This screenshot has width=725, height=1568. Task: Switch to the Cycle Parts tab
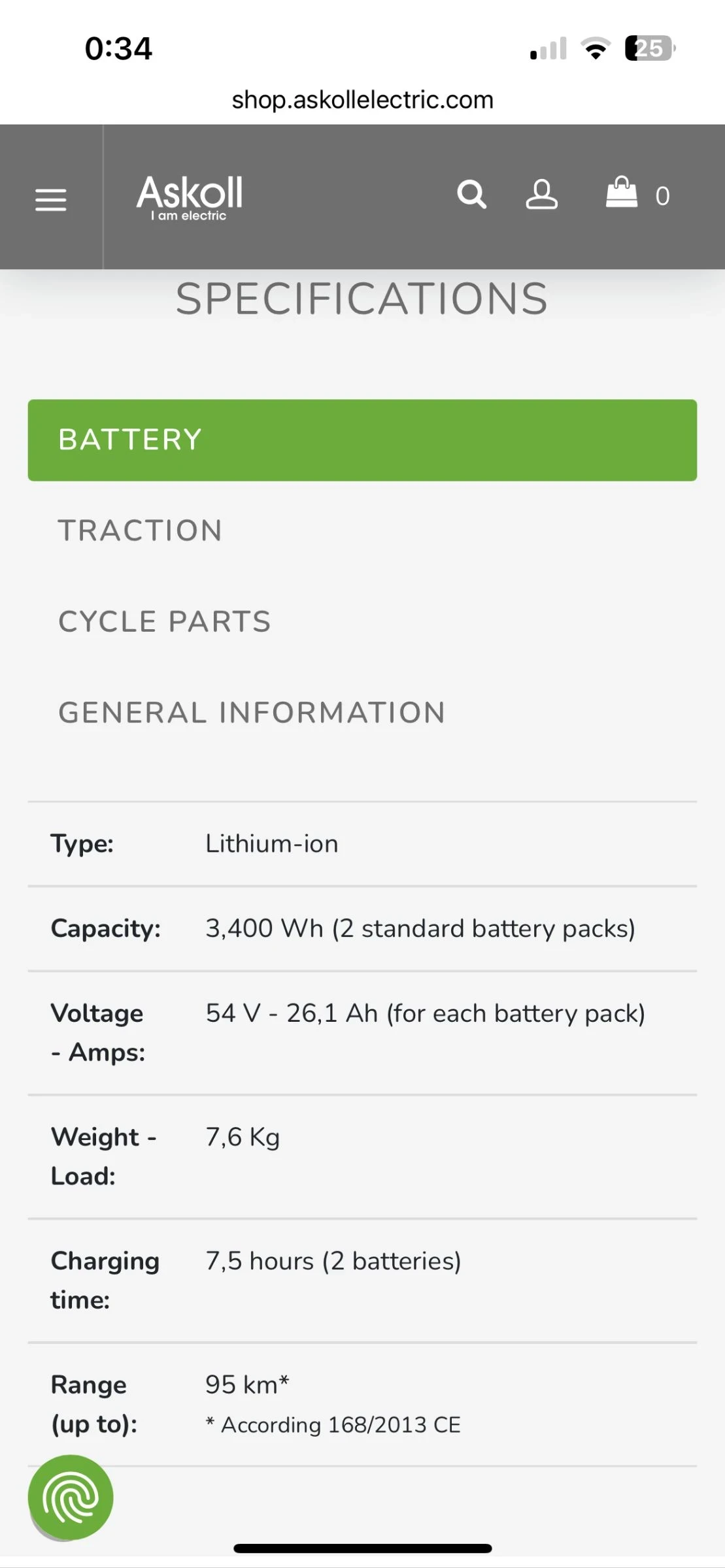click(x=165, y=621)
